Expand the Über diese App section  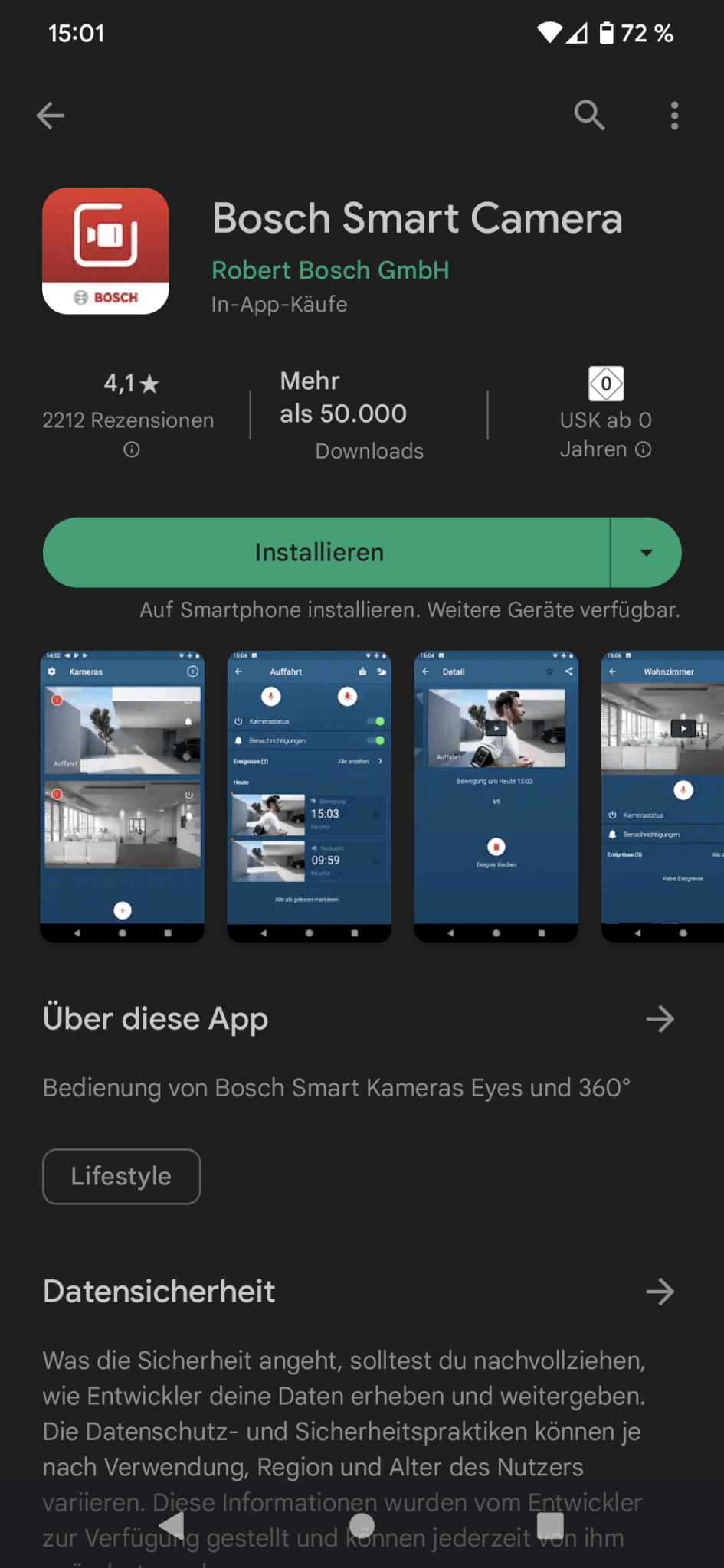point(660,1019)
